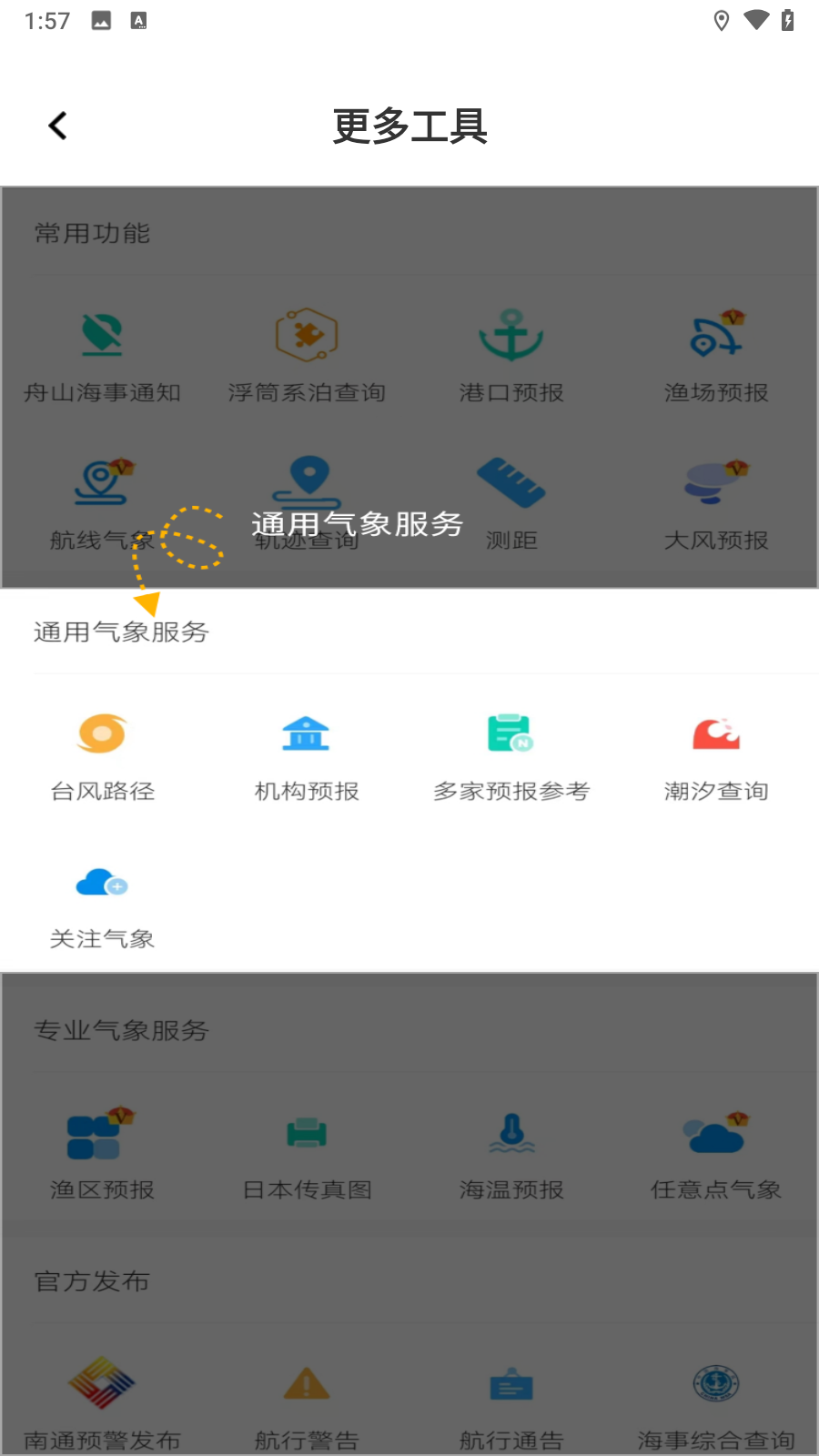Viewport: 819px width, 1456px height.
Task: Select the 关注气象 followed weather tool
Action: click(101, 903)
